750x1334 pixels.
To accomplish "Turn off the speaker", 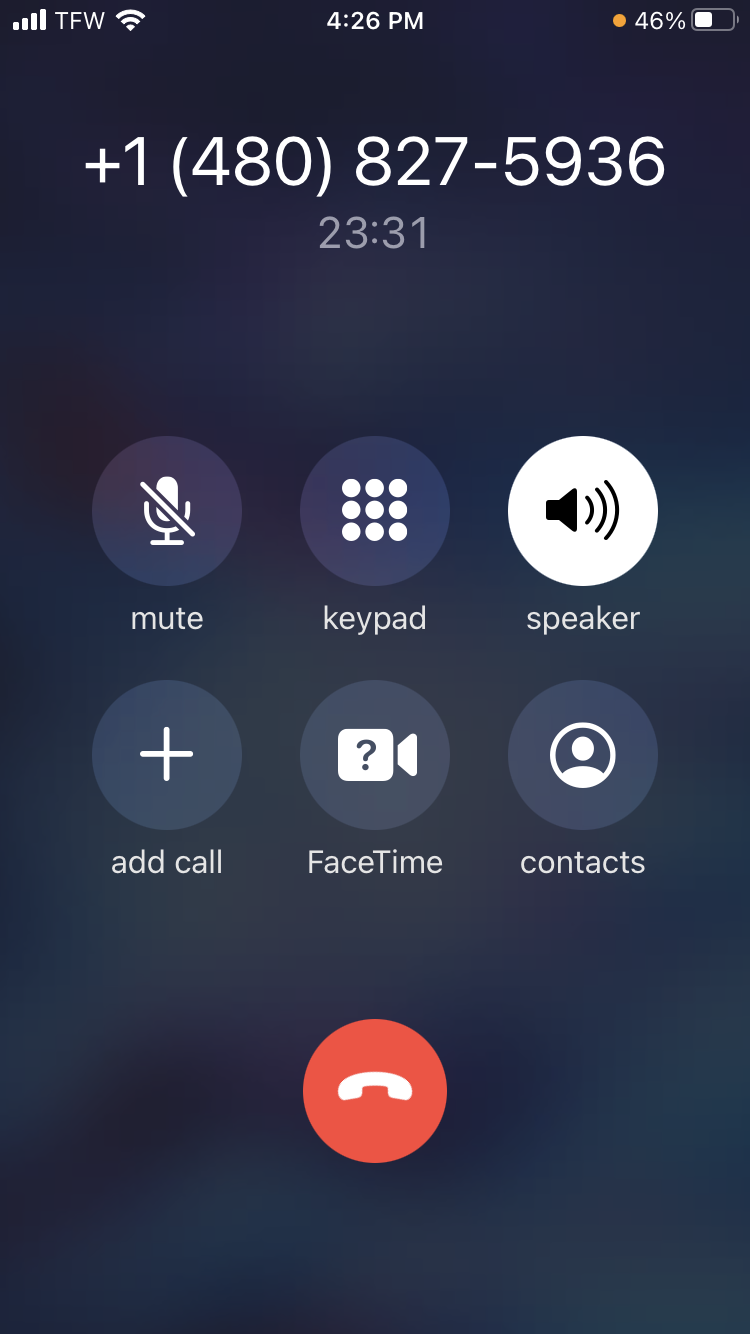I will coord(583,511).
